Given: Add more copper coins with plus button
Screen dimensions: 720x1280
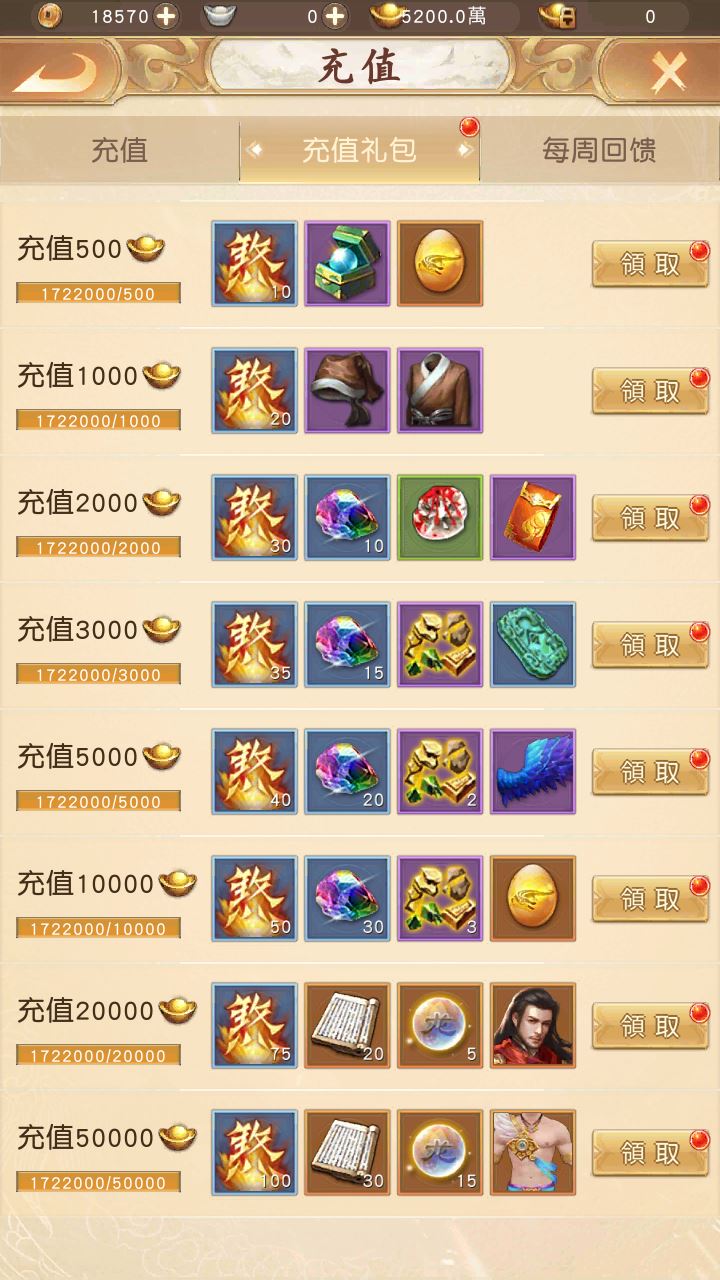Looking at the screenshot, I should click(166, 16).
